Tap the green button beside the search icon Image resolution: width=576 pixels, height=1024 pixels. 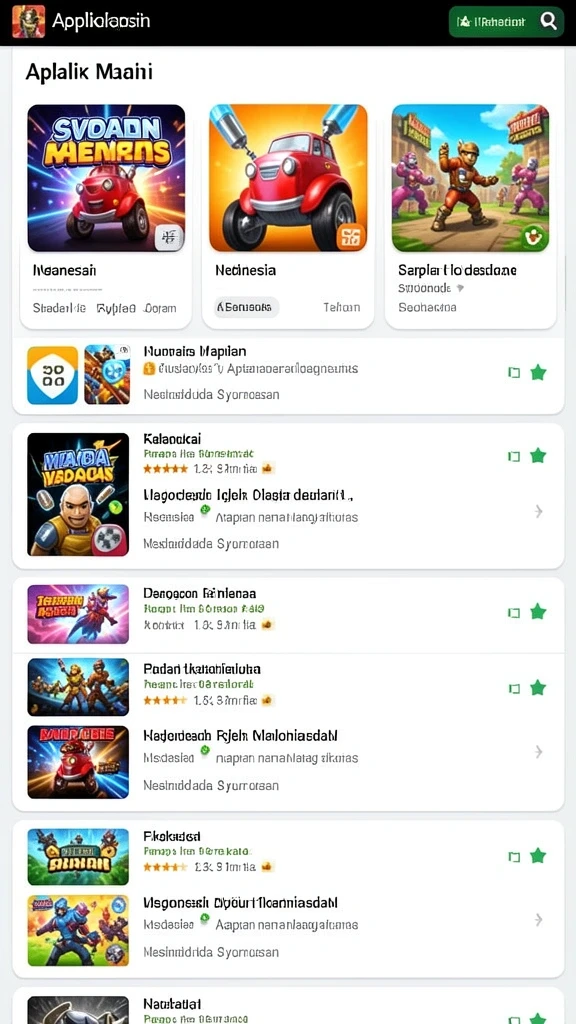tap(493, 22)
